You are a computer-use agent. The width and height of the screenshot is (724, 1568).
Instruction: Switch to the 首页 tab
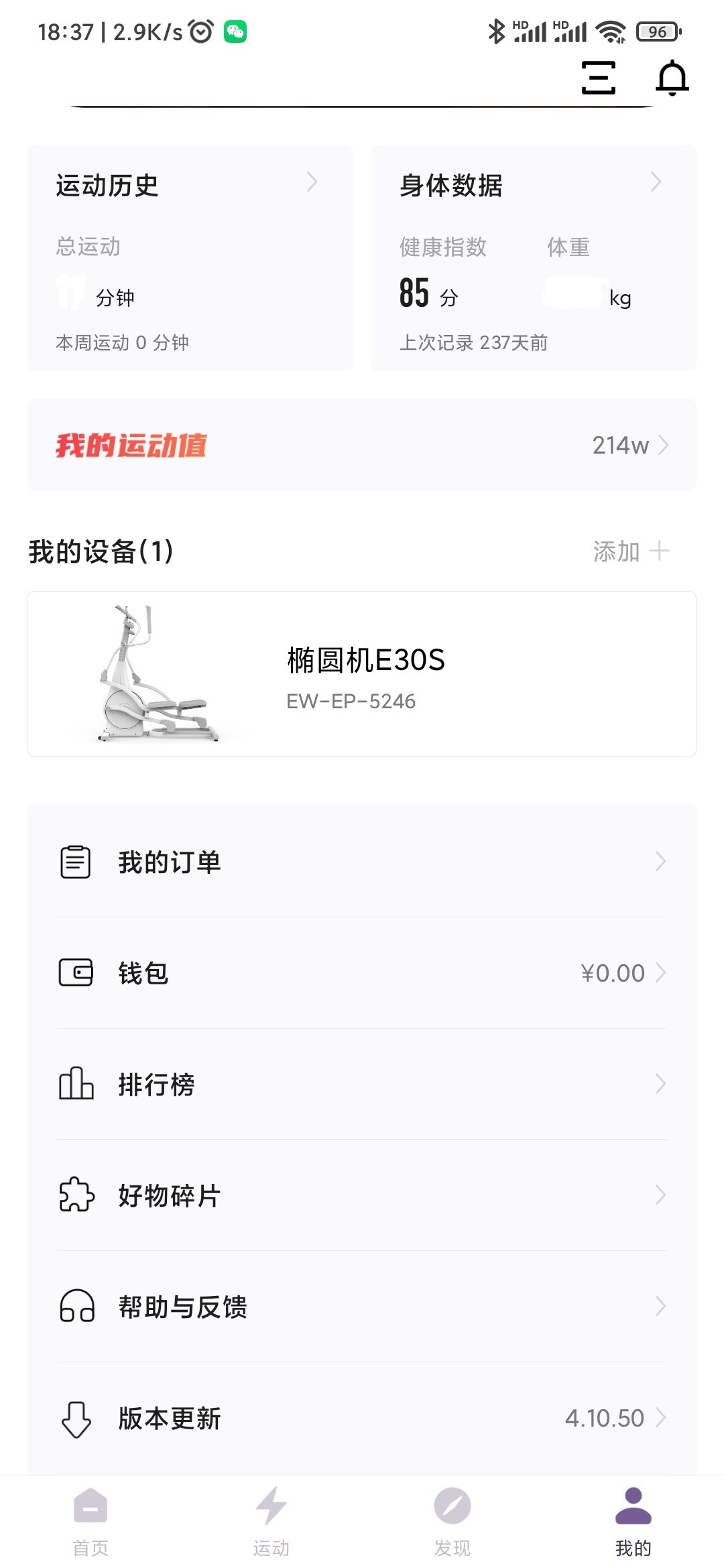click(x=90, y=1522)
